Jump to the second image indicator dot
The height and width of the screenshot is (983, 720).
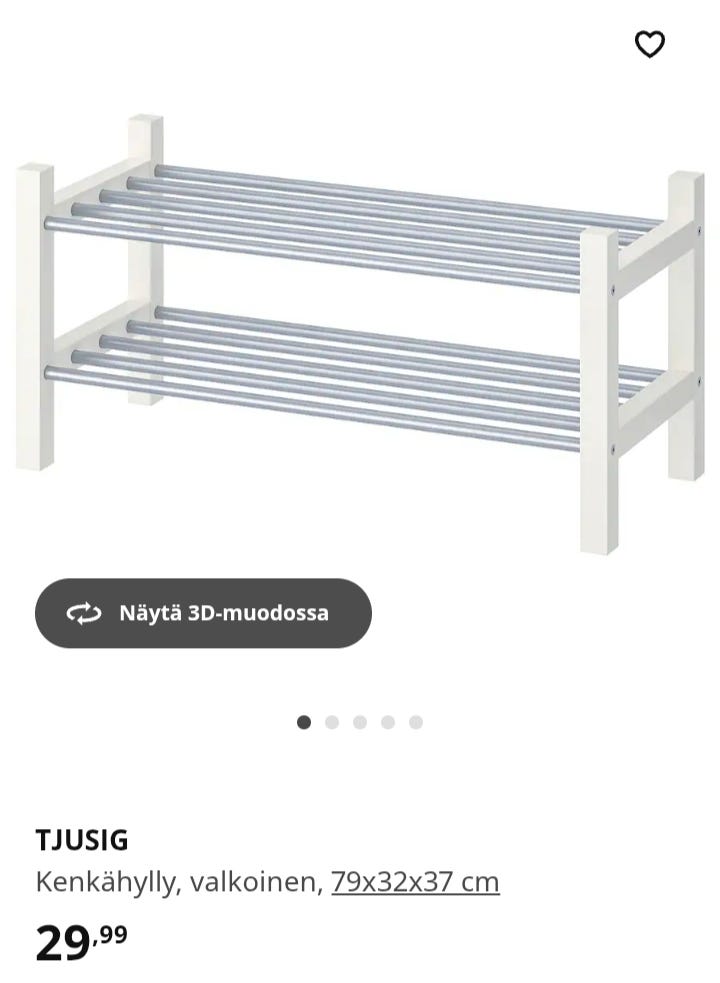click(x=332, y=722)
